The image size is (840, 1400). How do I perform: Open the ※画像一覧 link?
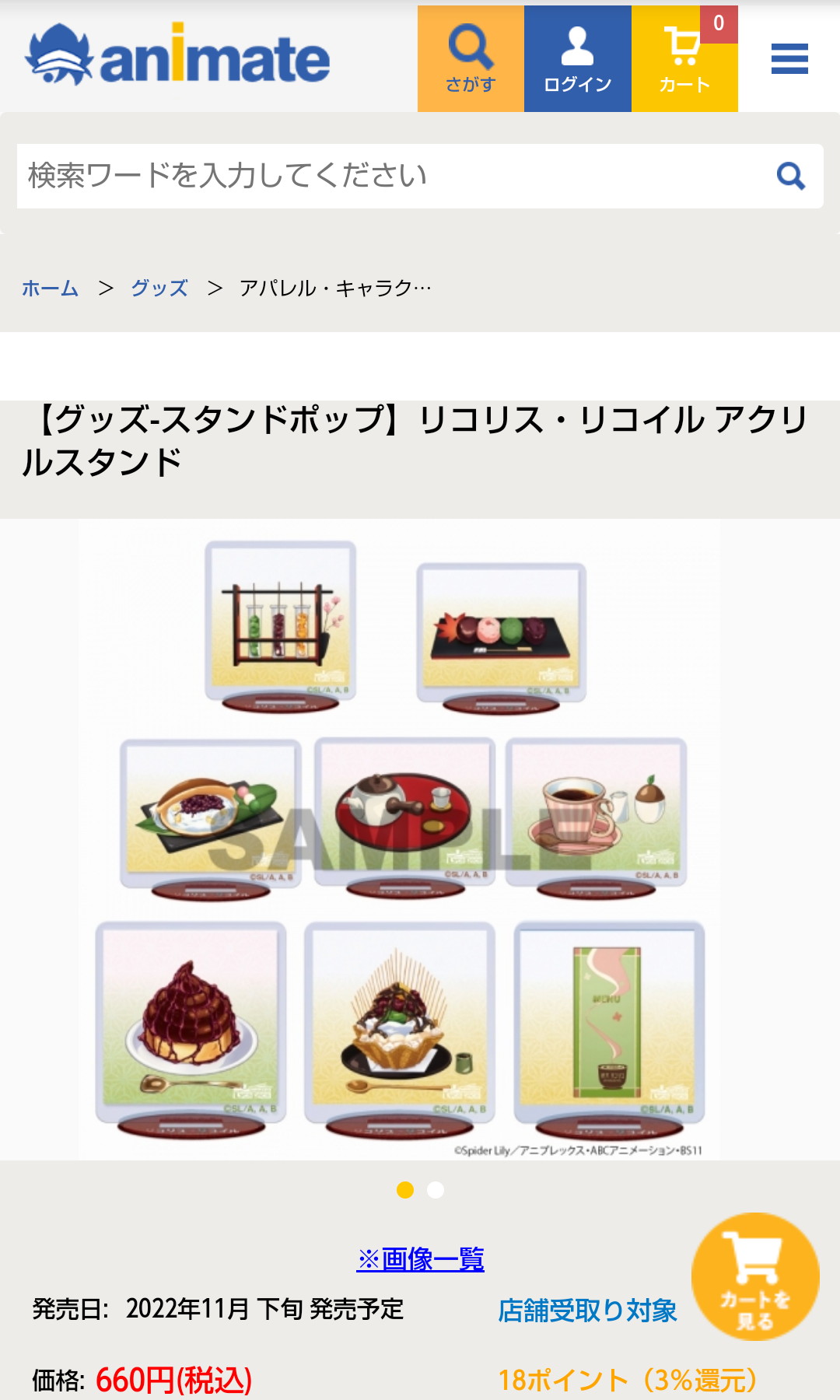(420, 1256)
